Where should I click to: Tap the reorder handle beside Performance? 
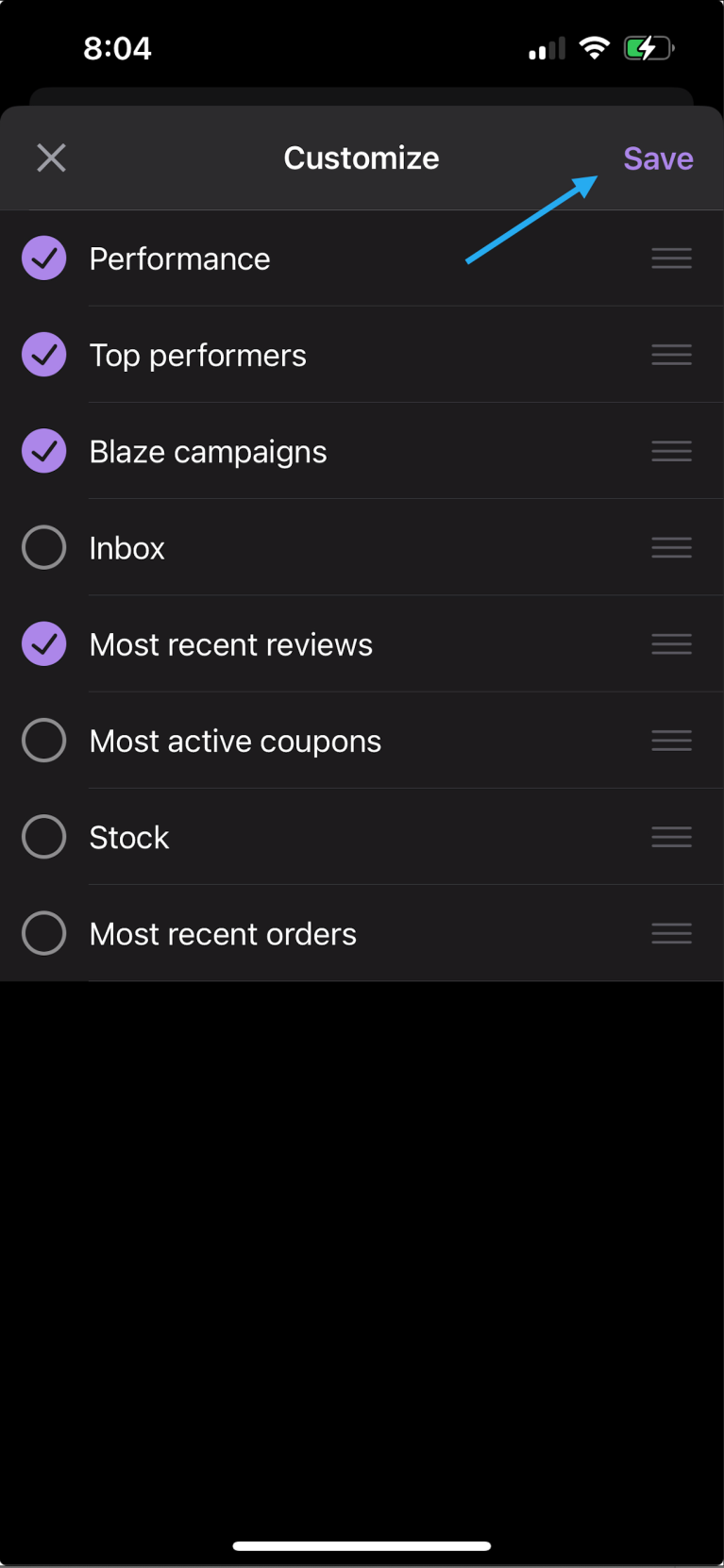coord(671,259)
